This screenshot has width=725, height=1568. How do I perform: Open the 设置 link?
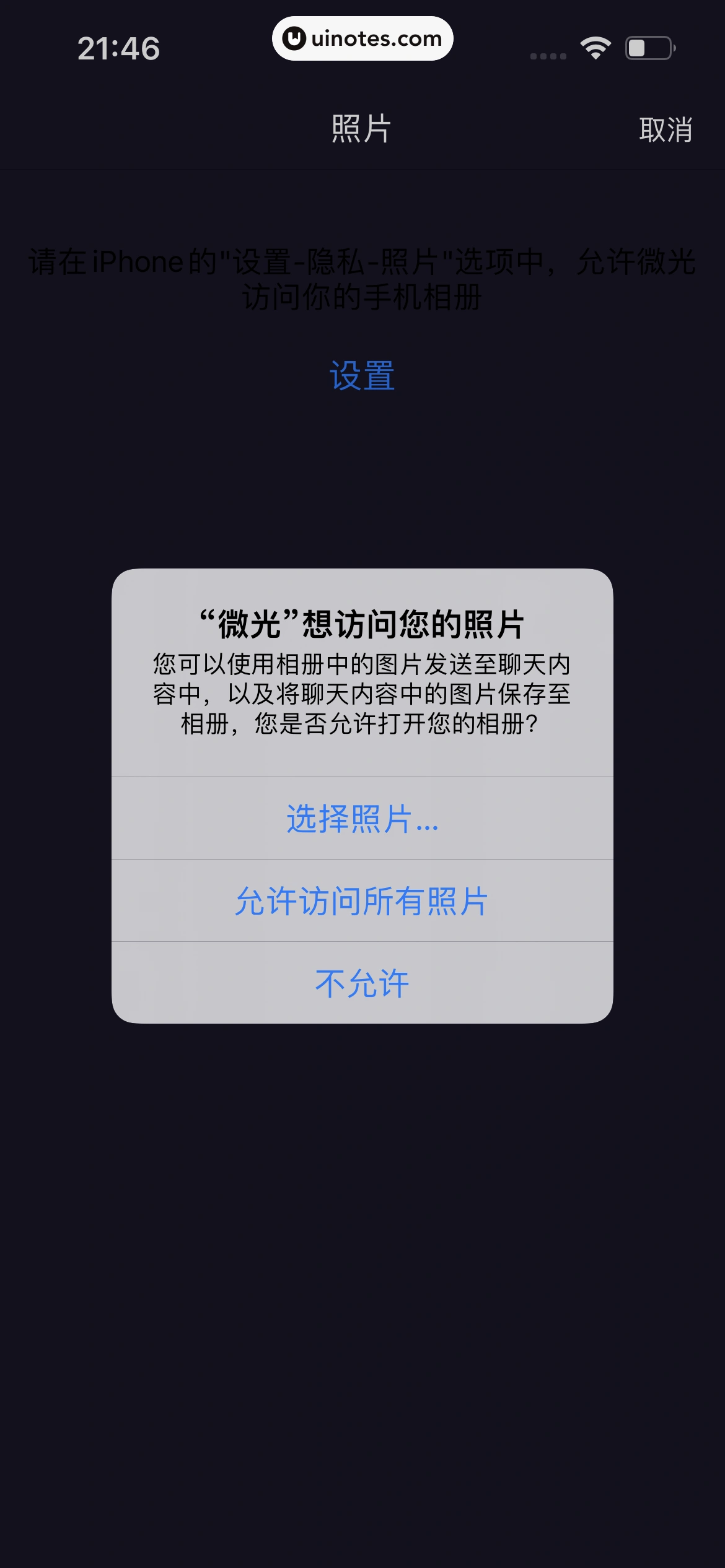click(362, 376)
